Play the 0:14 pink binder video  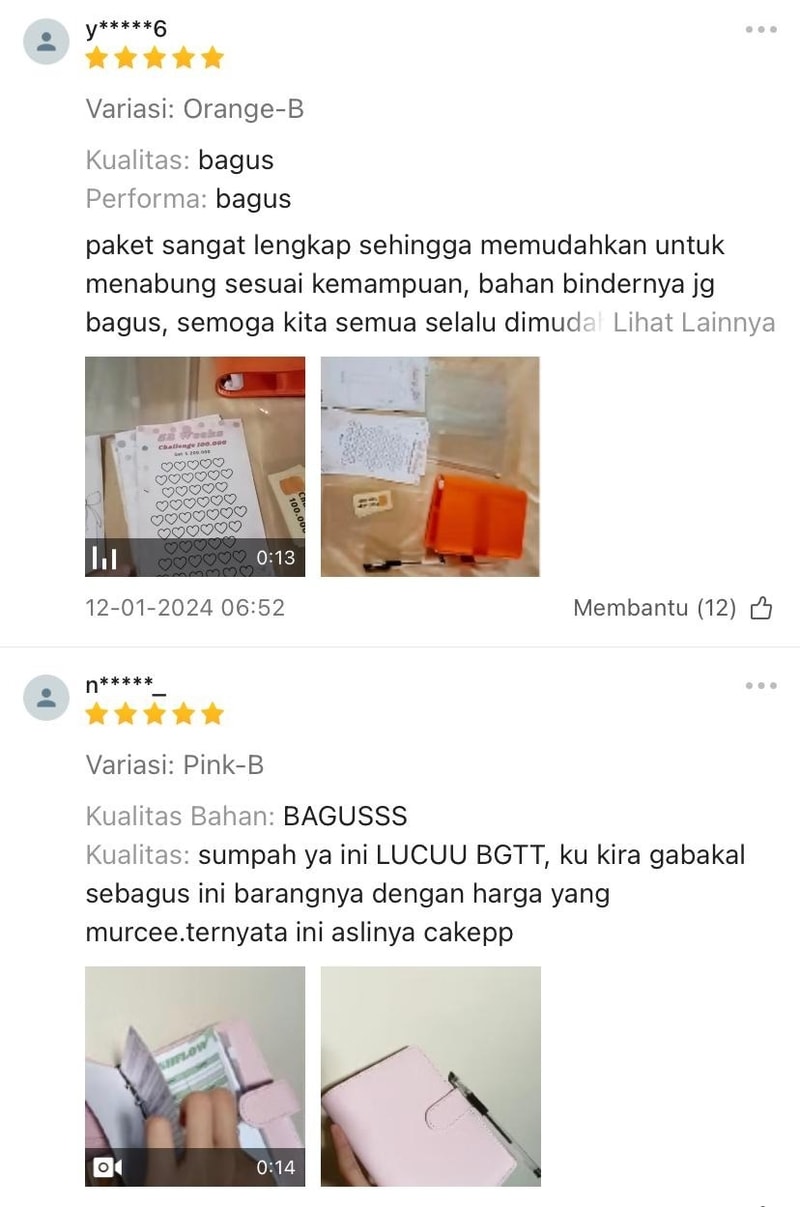(x=195, y=1076)
